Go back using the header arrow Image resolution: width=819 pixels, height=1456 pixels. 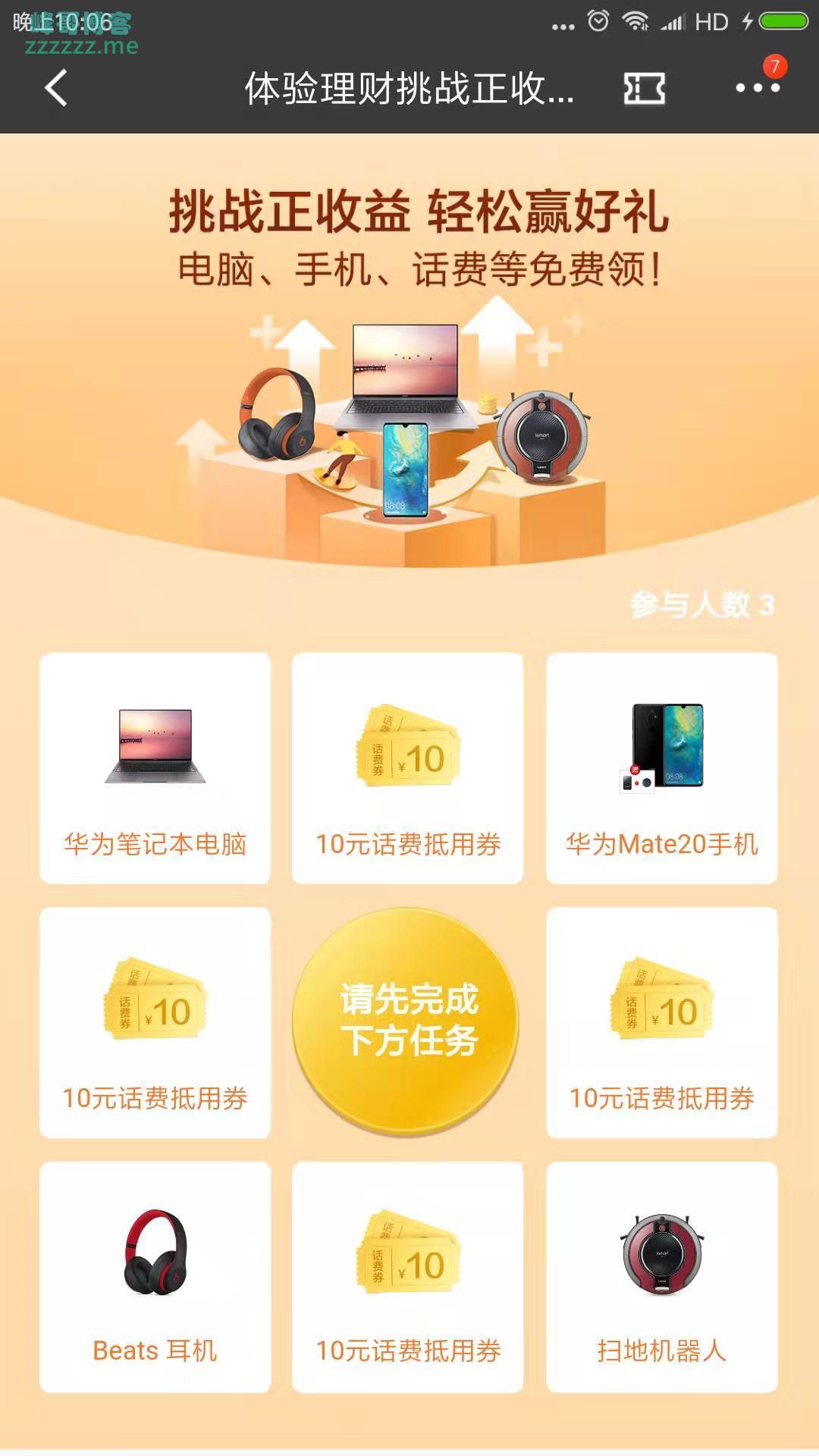click(57, 88)
